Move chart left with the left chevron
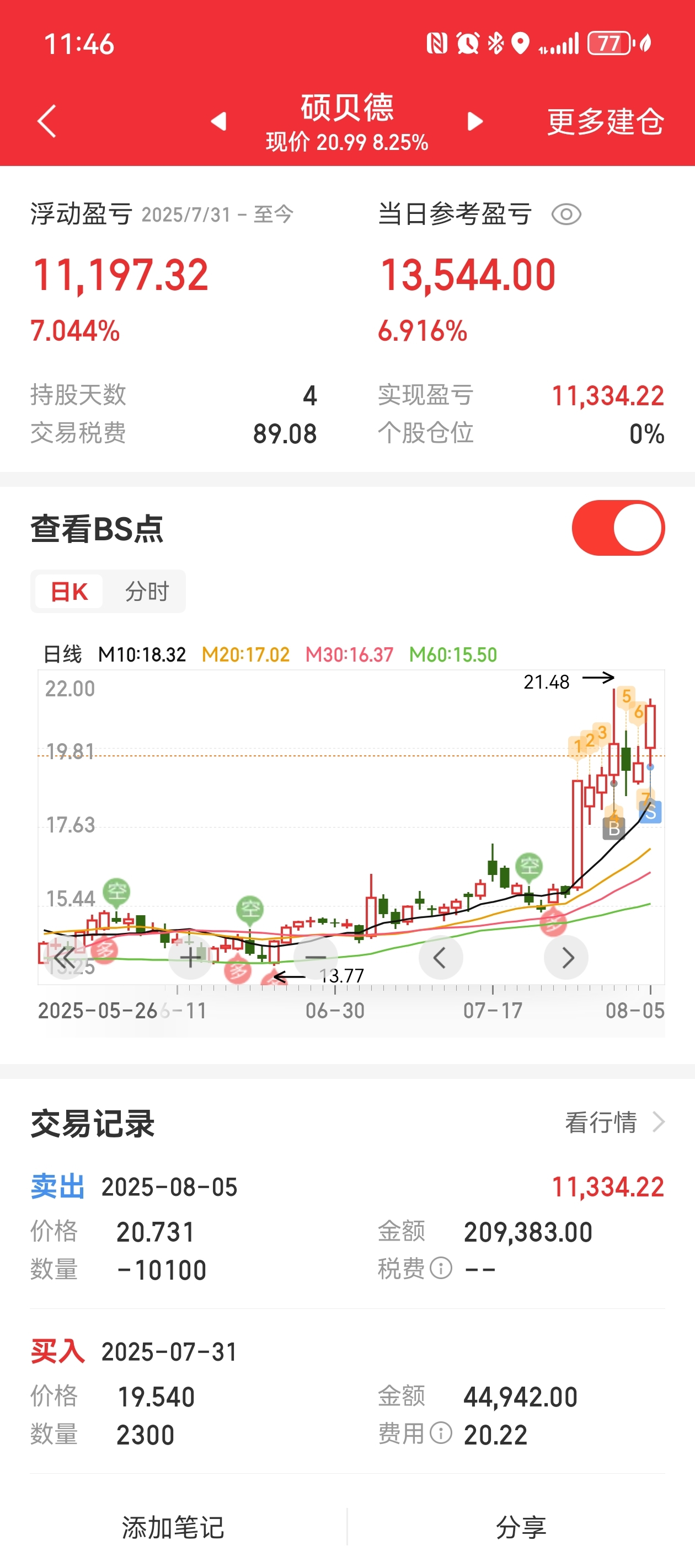 (440, 958)
